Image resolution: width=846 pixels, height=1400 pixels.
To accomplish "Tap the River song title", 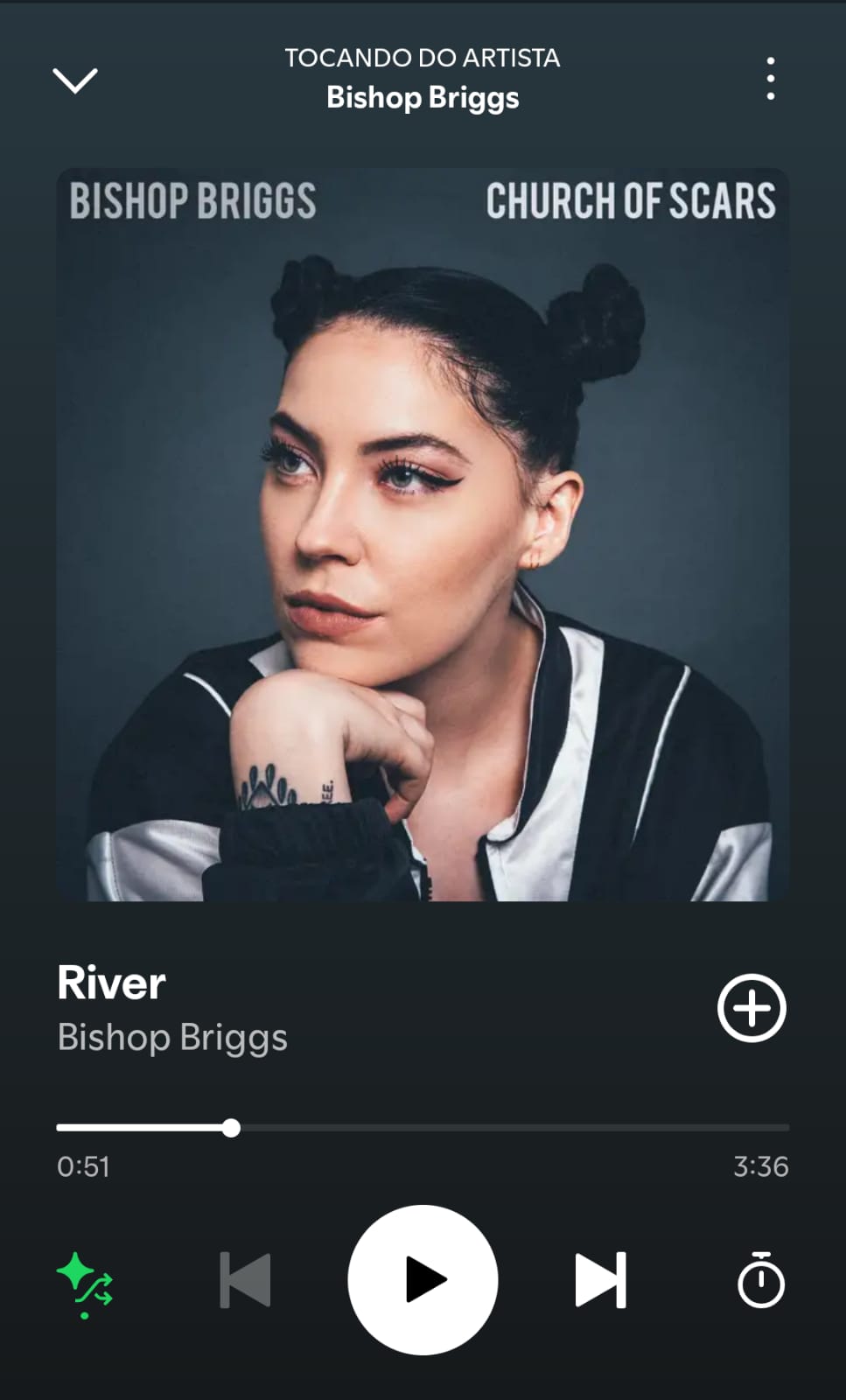I will point(110,983).
